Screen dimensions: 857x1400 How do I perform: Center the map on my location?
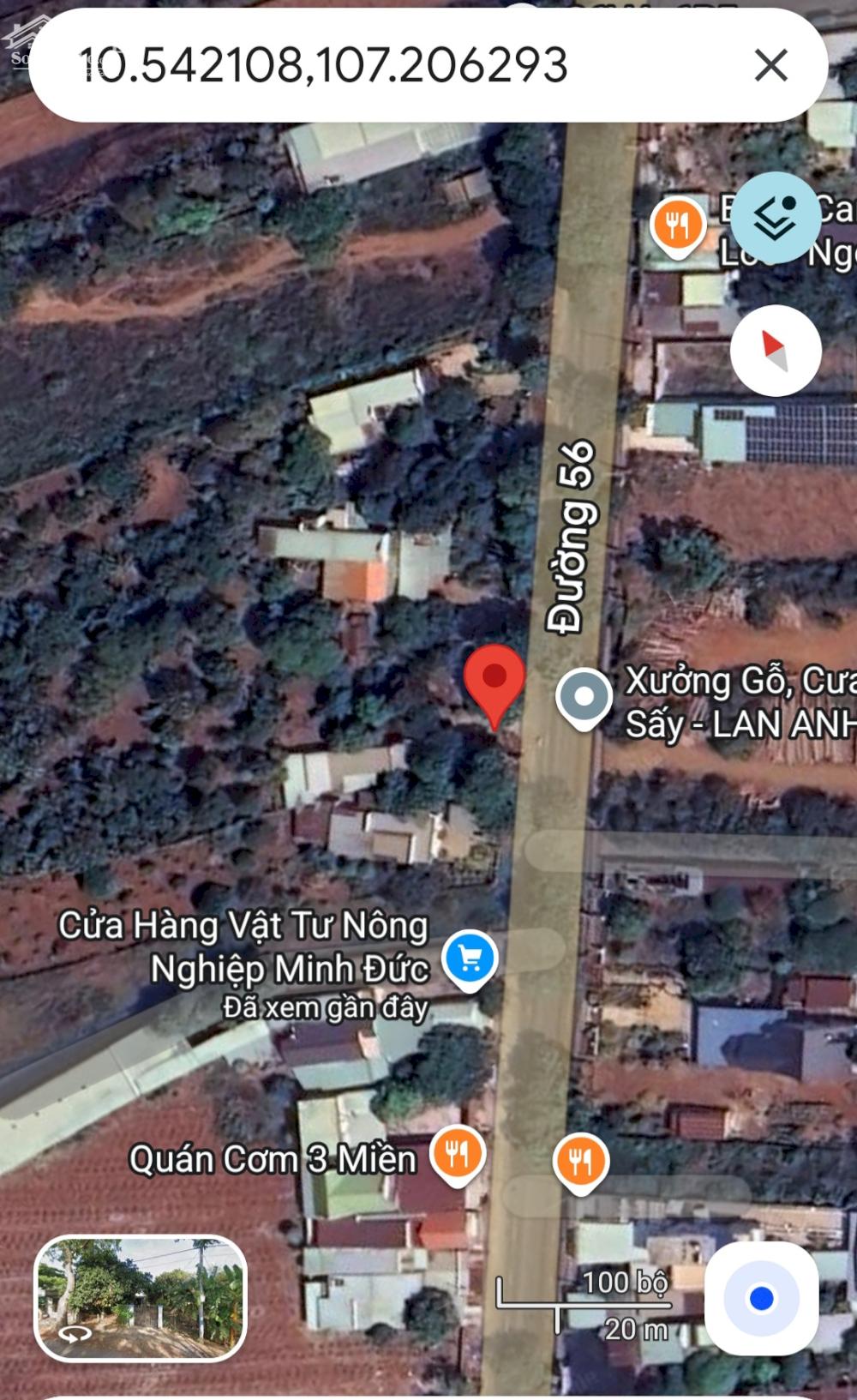[x=761, y=1298]
